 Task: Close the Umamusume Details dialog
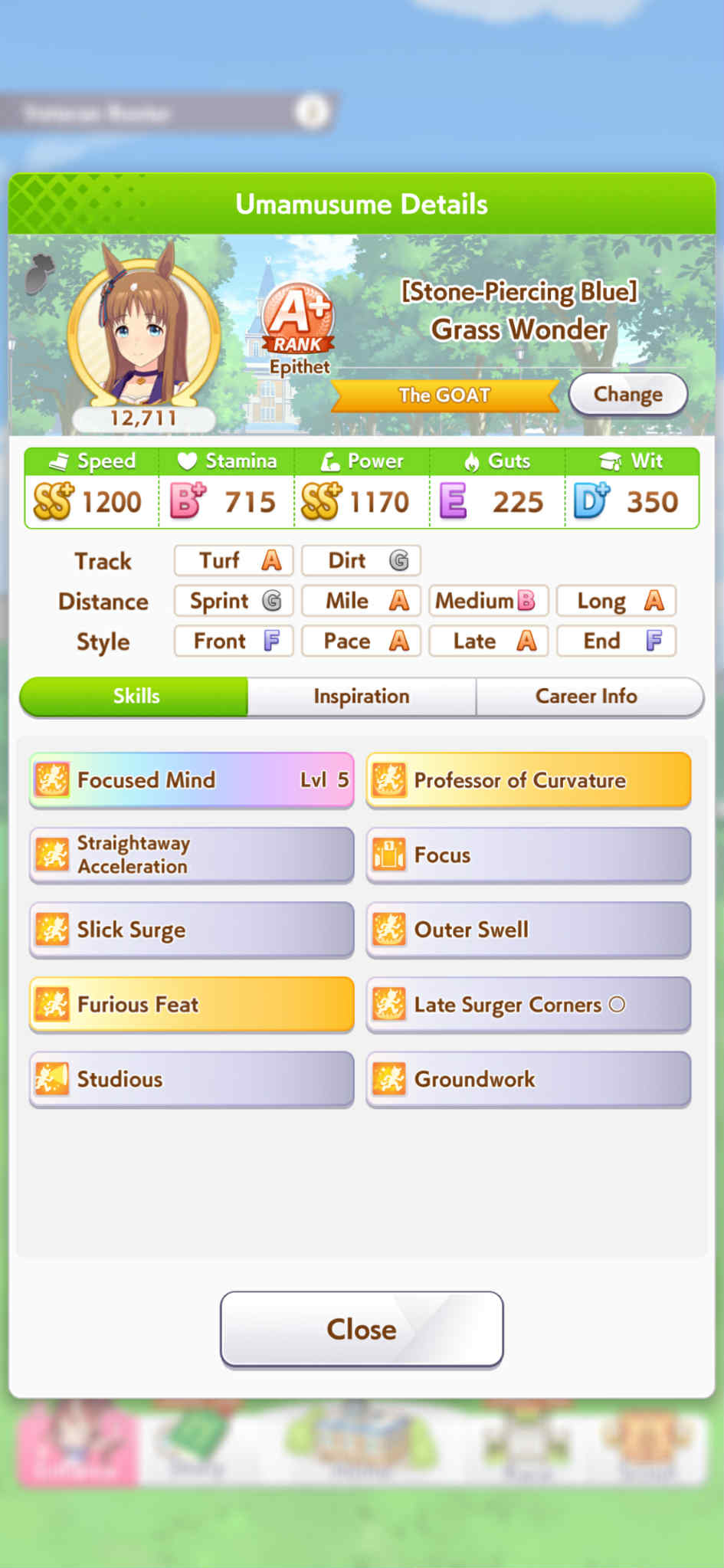click(362, 1329)
